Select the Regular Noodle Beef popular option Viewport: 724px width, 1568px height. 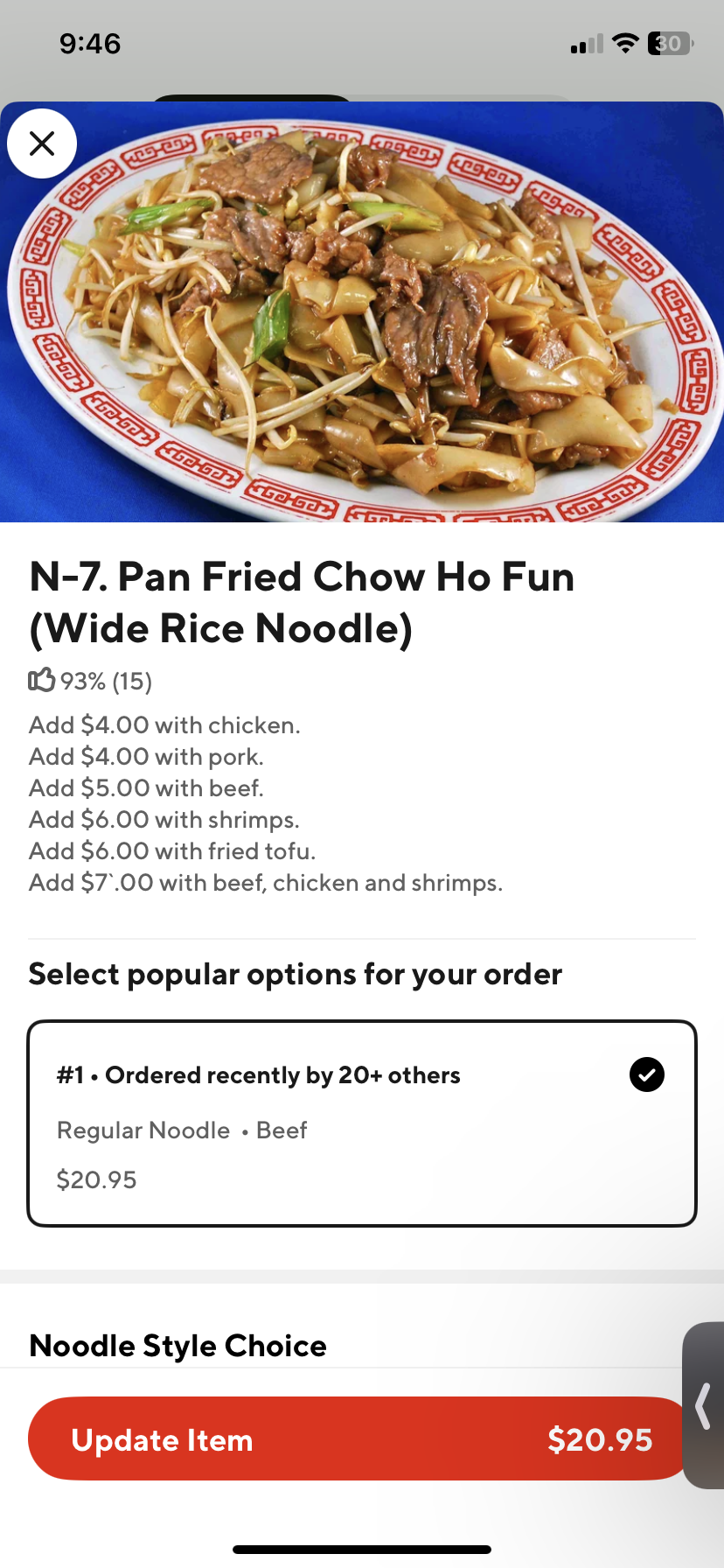362,1123
